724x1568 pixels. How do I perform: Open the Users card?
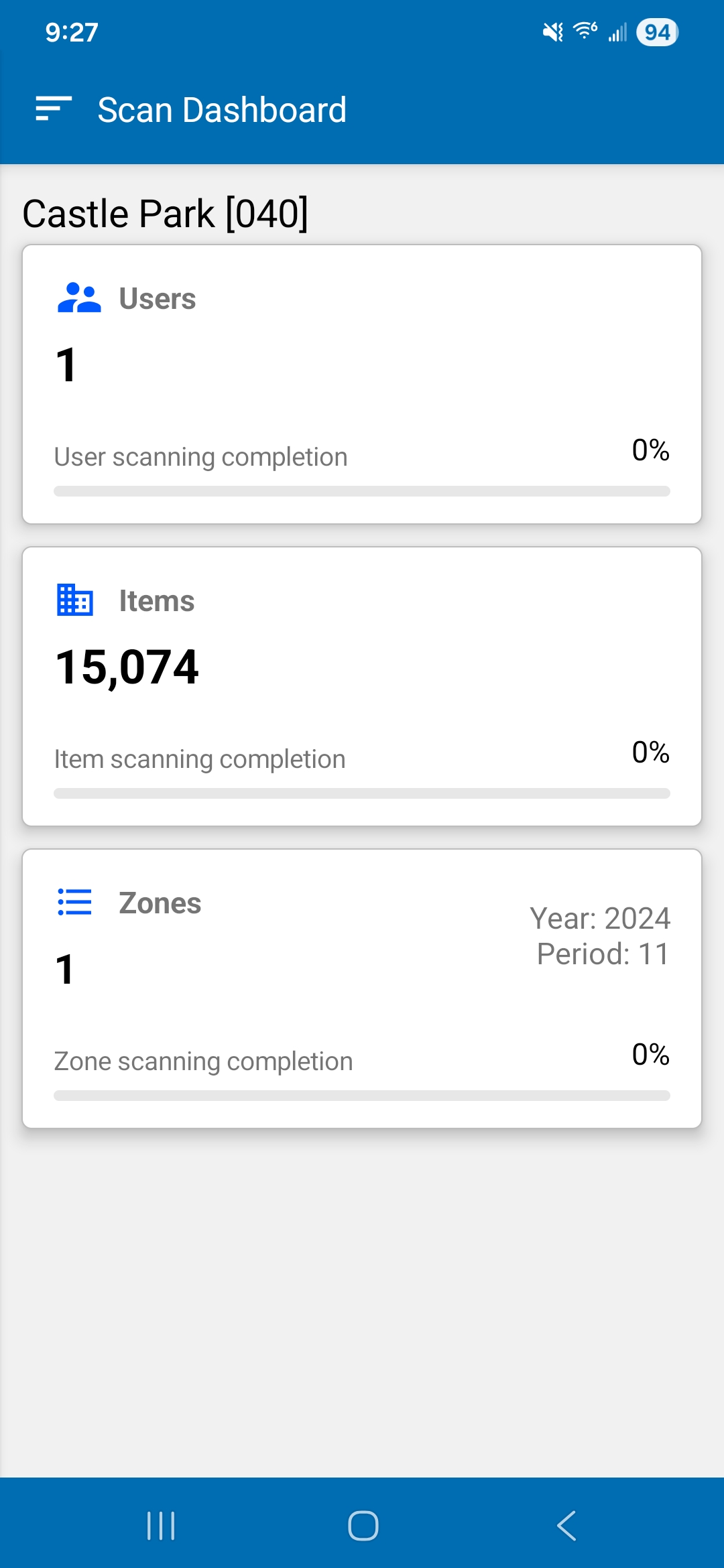point(362,382)
